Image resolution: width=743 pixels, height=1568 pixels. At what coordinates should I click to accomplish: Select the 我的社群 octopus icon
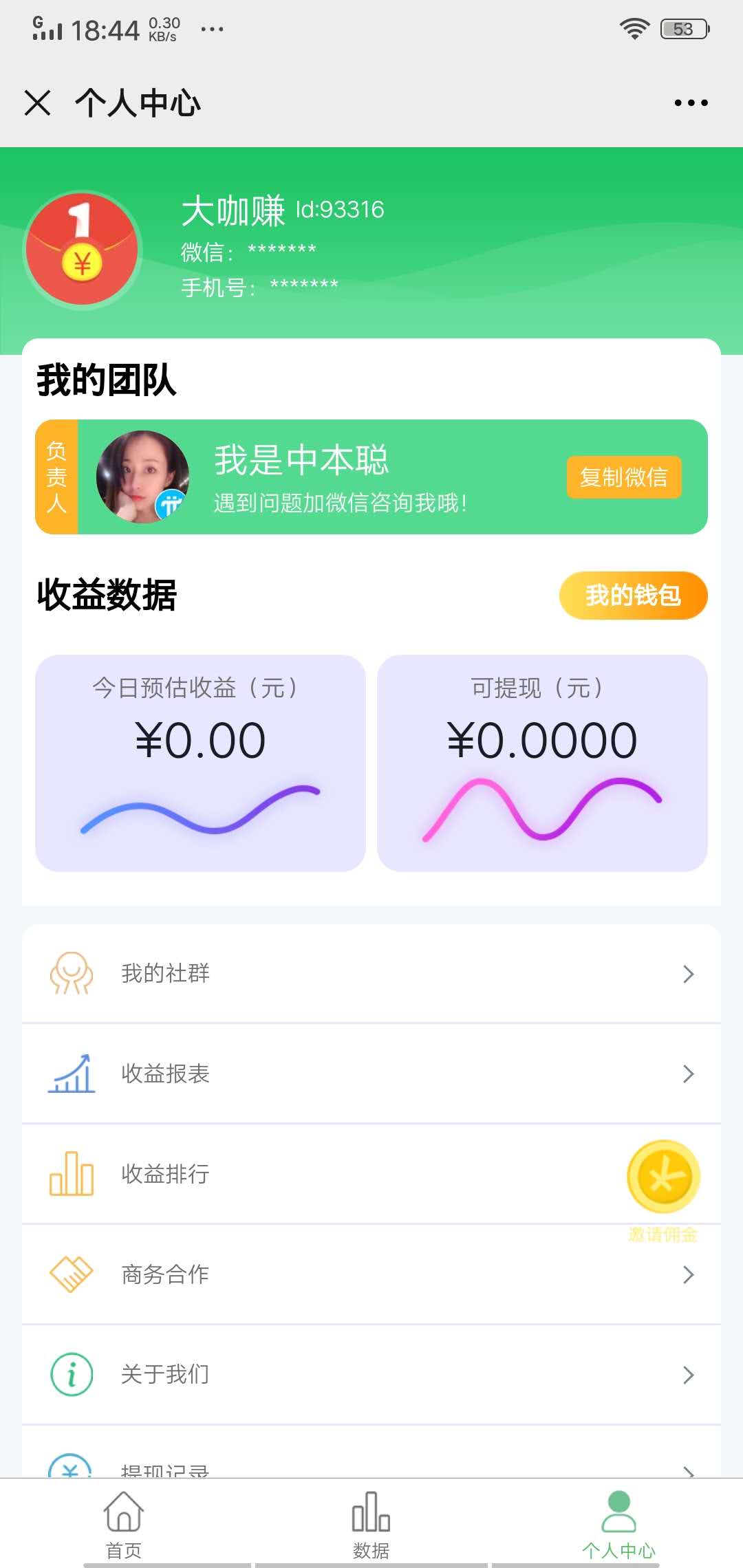(x=71, y=972)
